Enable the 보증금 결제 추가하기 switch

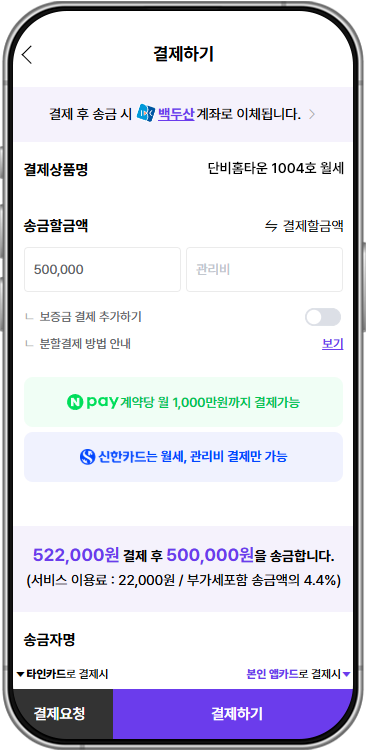(323, 317)
